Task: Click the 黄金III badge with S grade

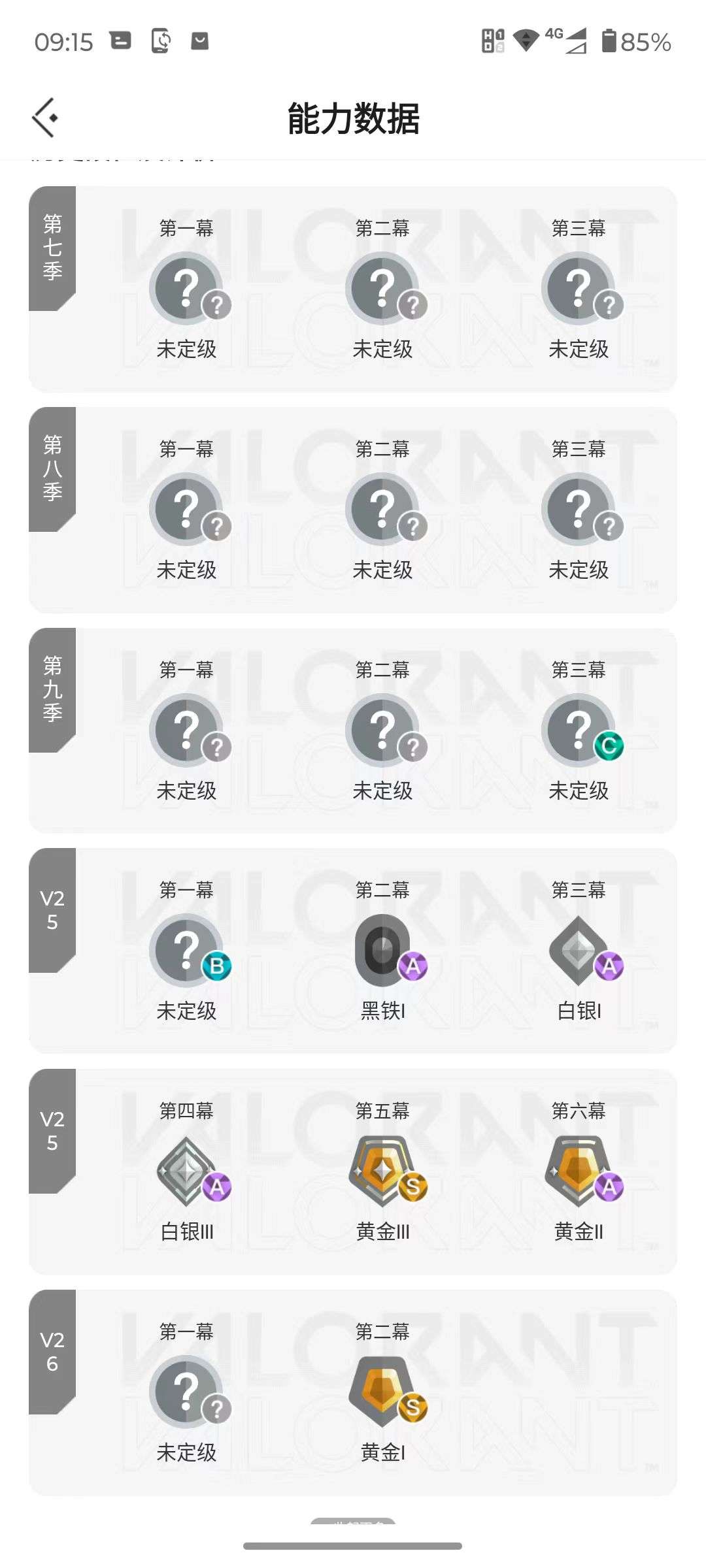Action: [383, 1169]
